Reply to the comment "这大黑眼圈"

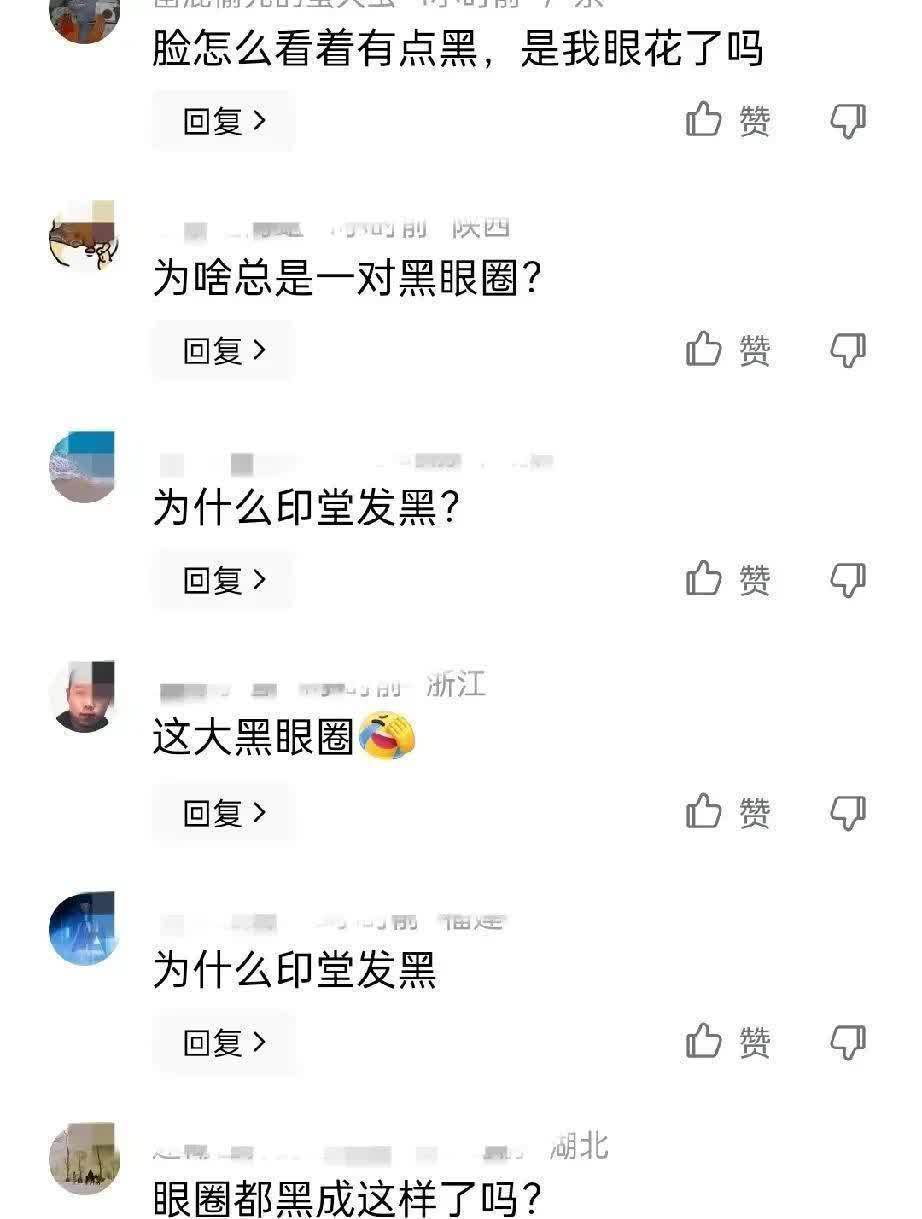point(224,813)
